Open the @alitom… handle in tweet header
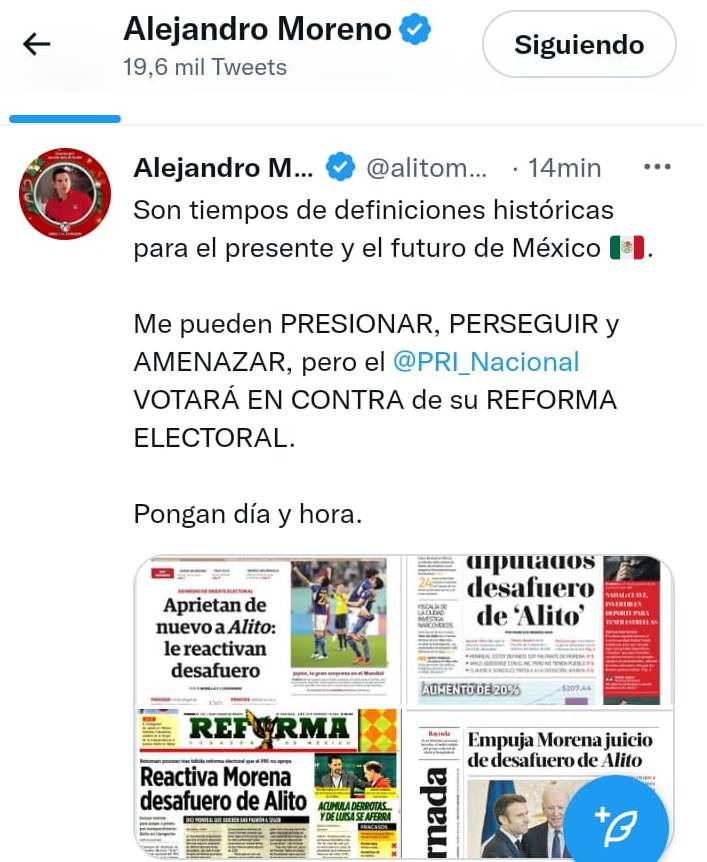Image resolution: width=707 pixels, height=862 pixels. [x=426, y=168]
